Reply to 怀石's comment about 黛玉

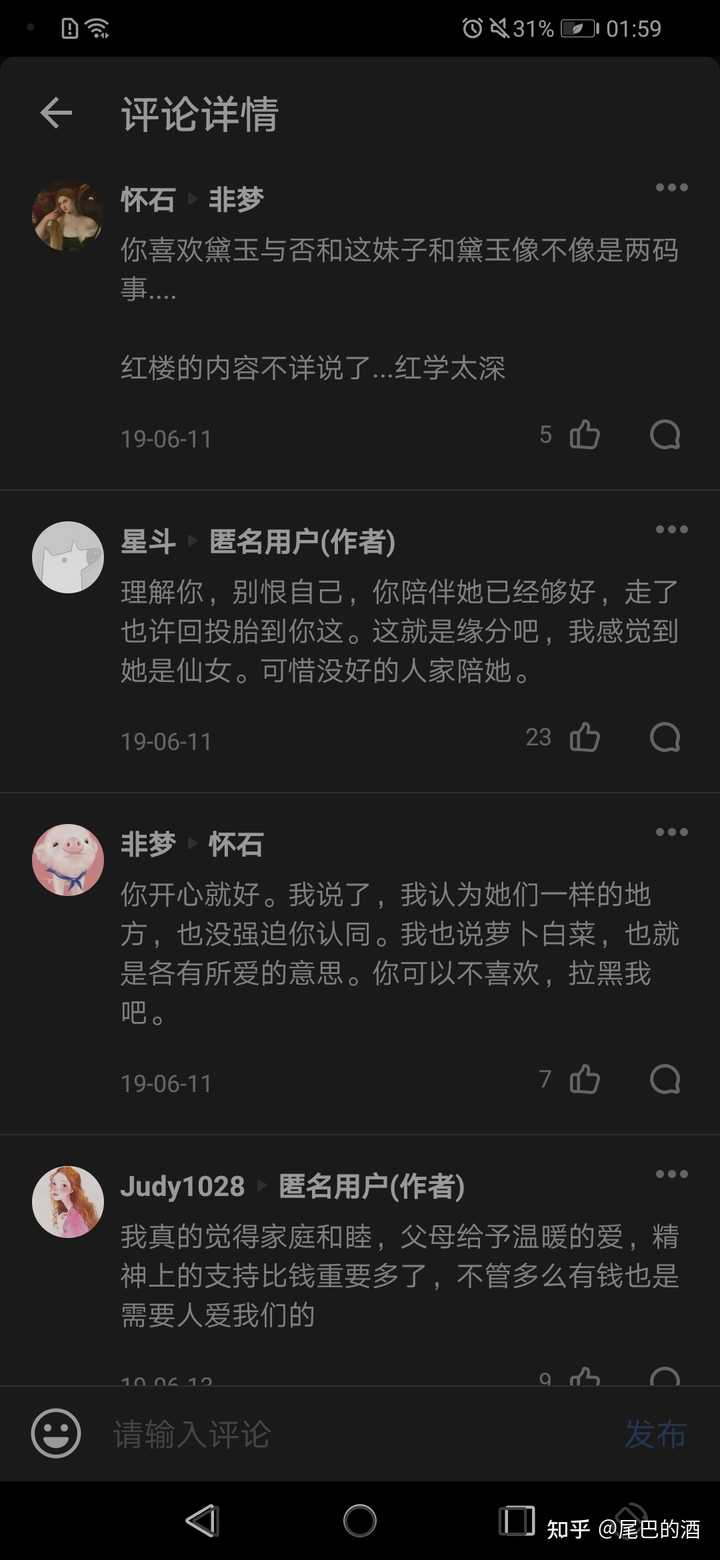click(665, 435)
